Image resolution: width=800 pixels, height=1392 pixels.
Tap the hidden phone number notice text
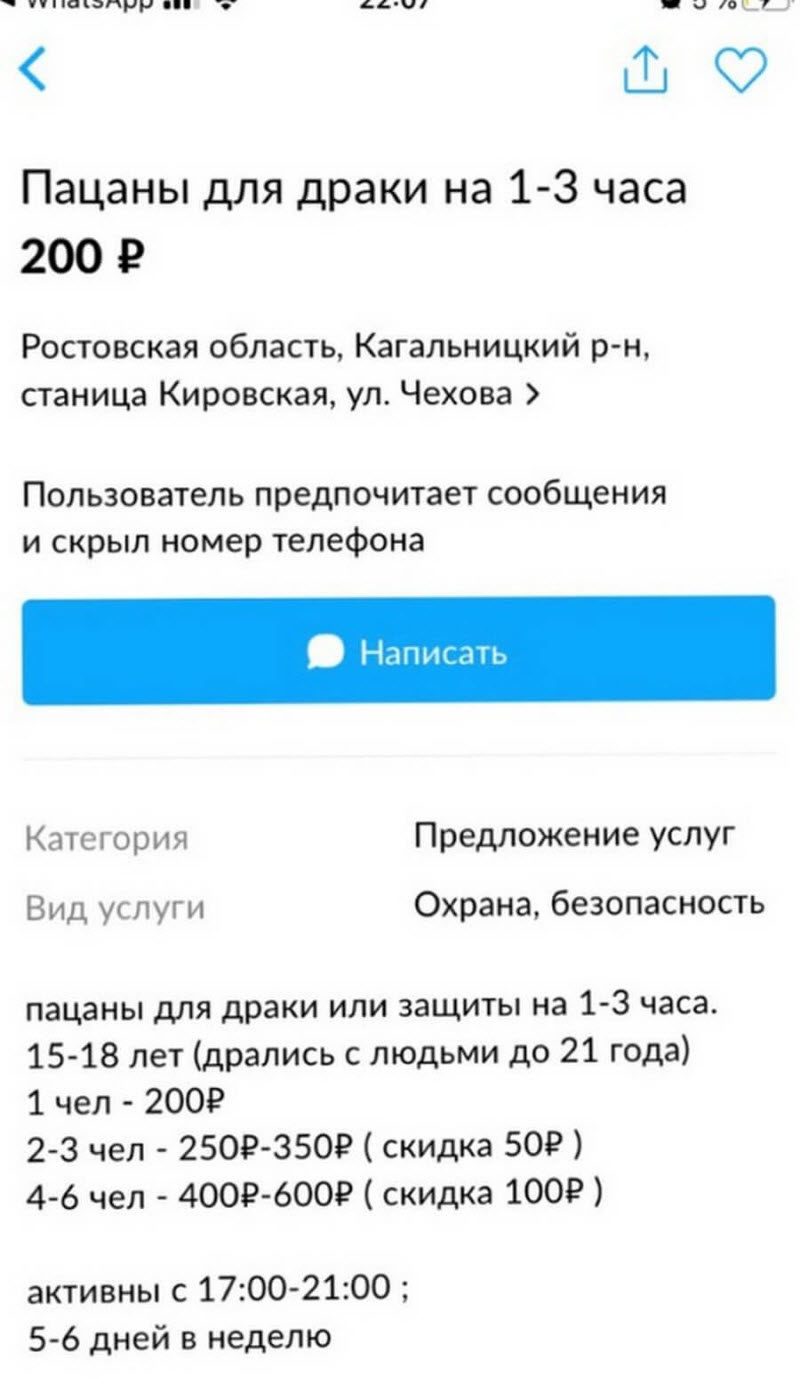pyautogui.click(x=345, y=515)
